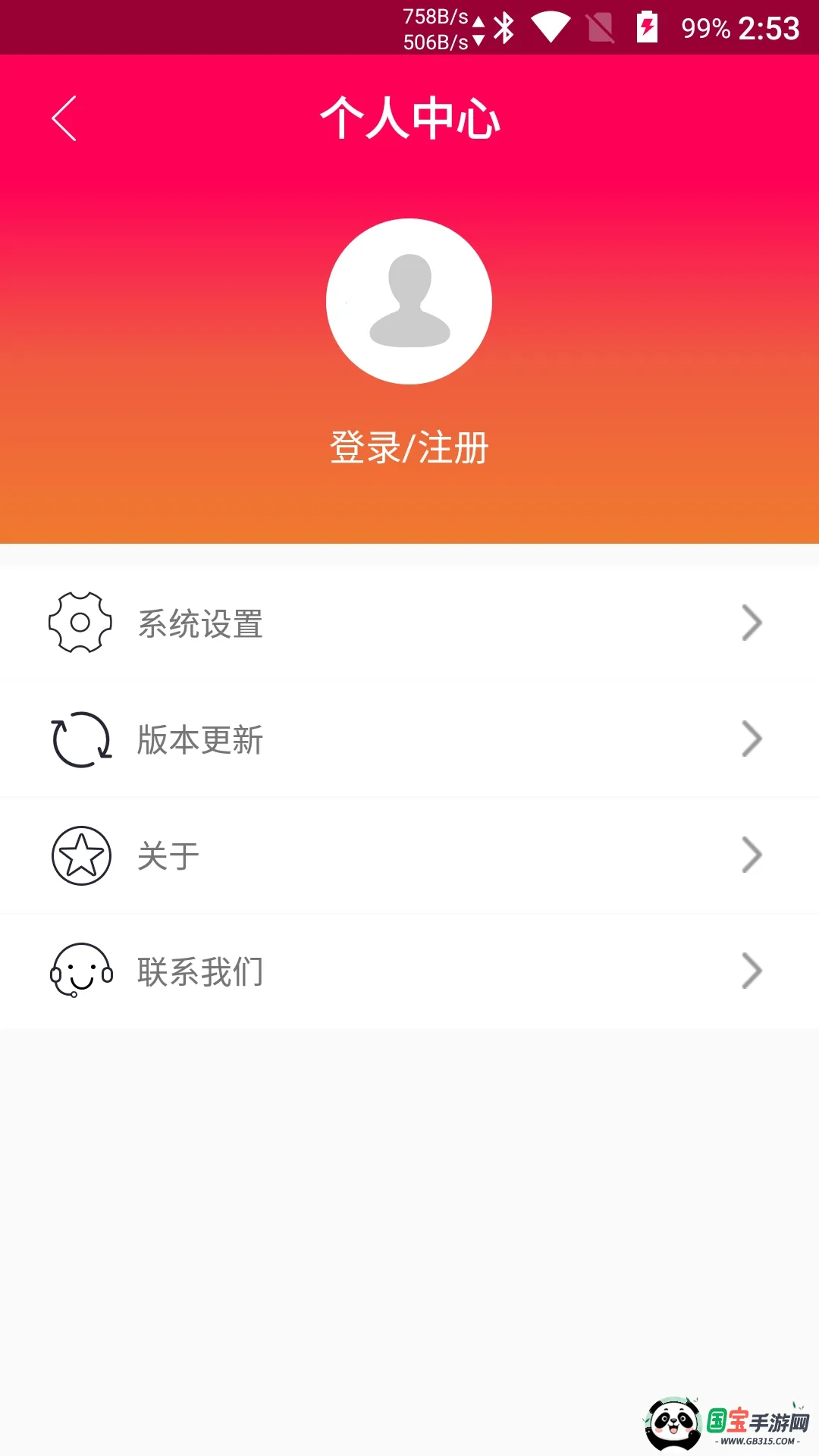Image resolution: width=819 pixels, height=1456 pixels.
Task: Tap the 版本更新 refresh icon
Action: click(80, 739)
